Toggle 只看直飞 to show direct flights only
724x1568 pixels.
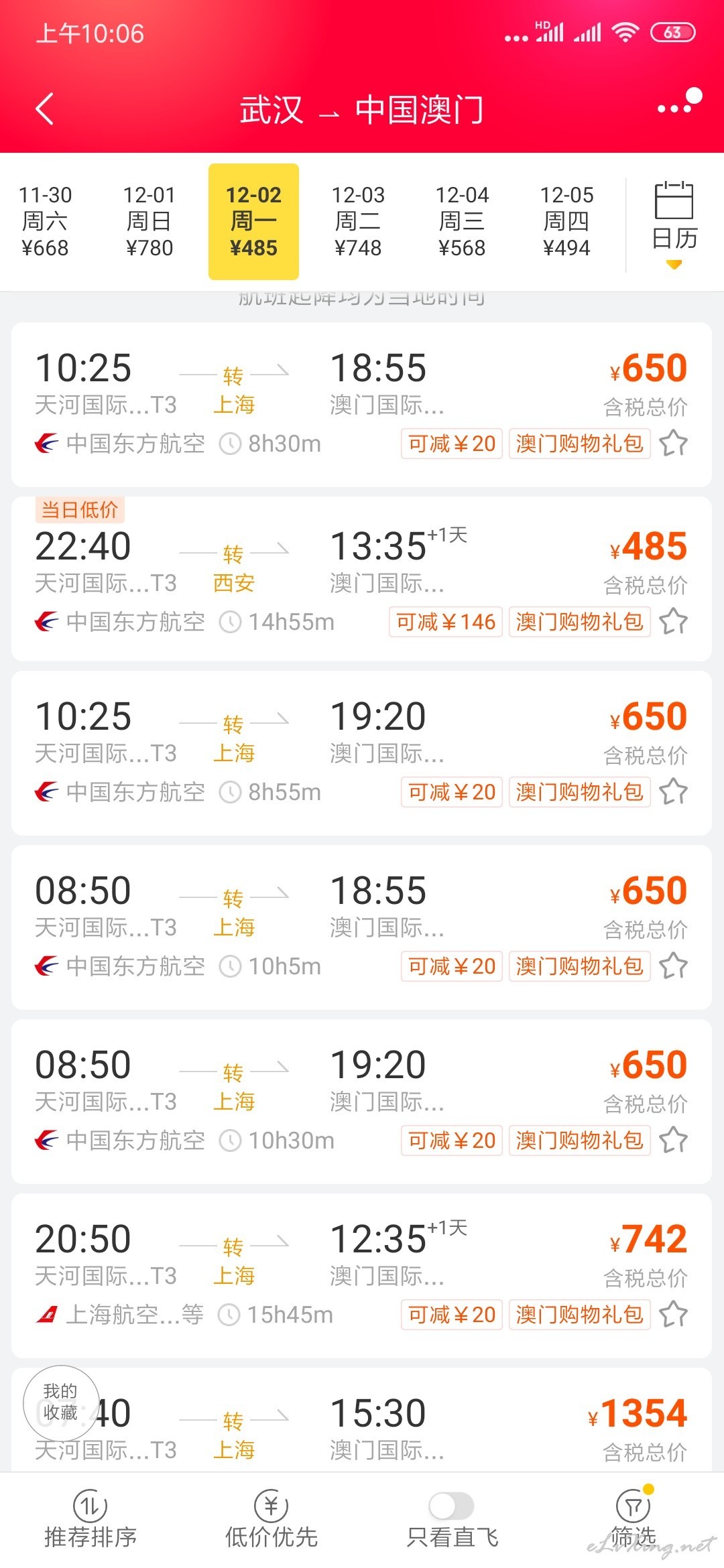(452, 1520)
